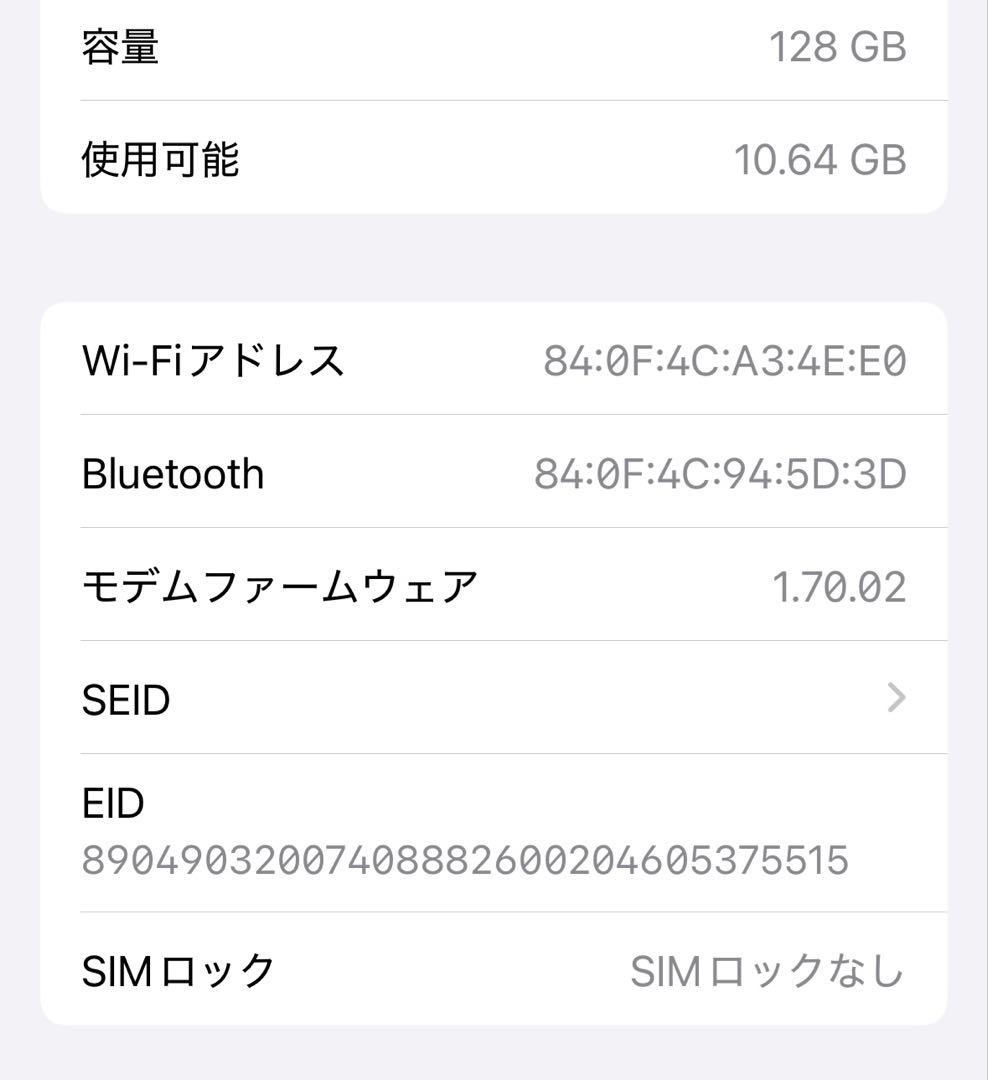Open the SEID detail chevron
988x1080 pixels.
point(898,698)
